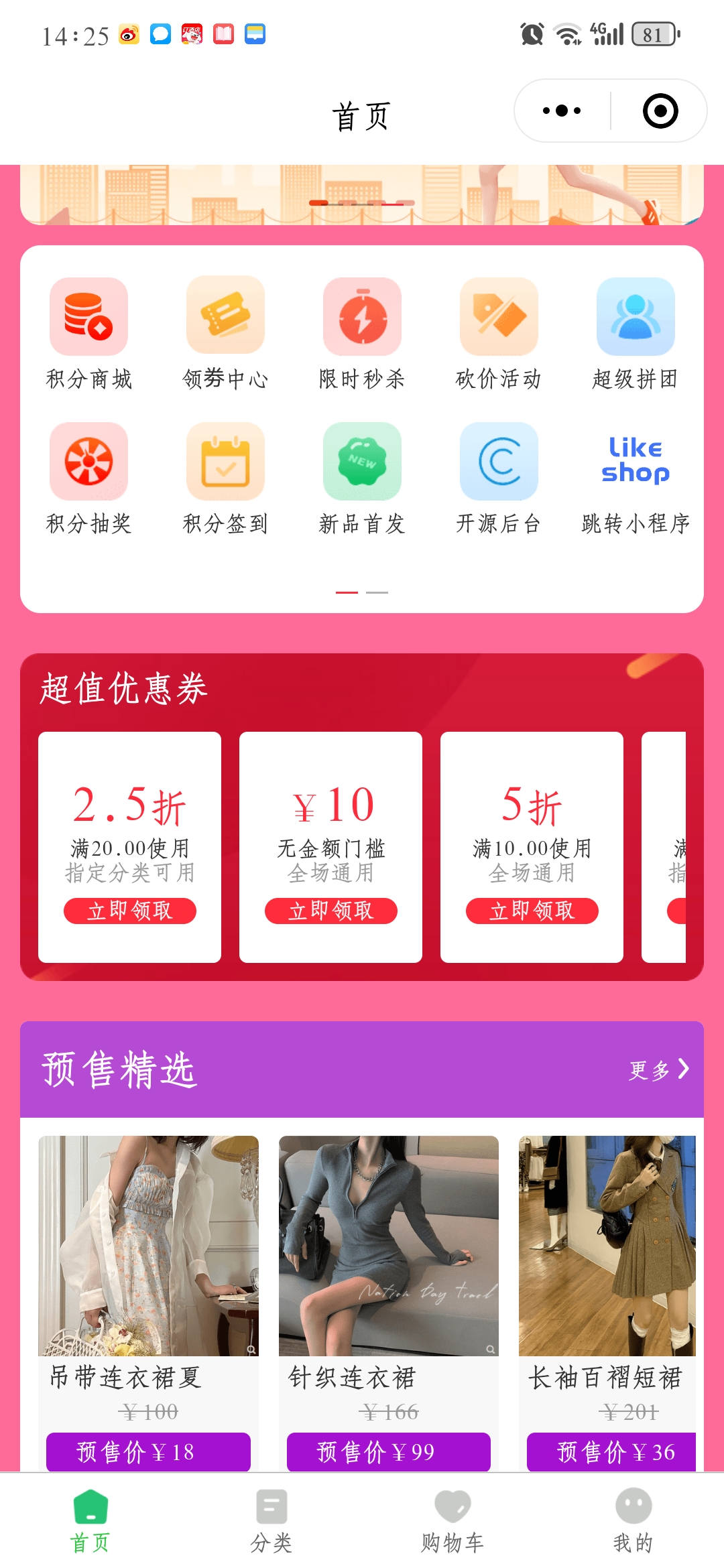
Task: View 更多 presale products
Action: click(658, 1069)
